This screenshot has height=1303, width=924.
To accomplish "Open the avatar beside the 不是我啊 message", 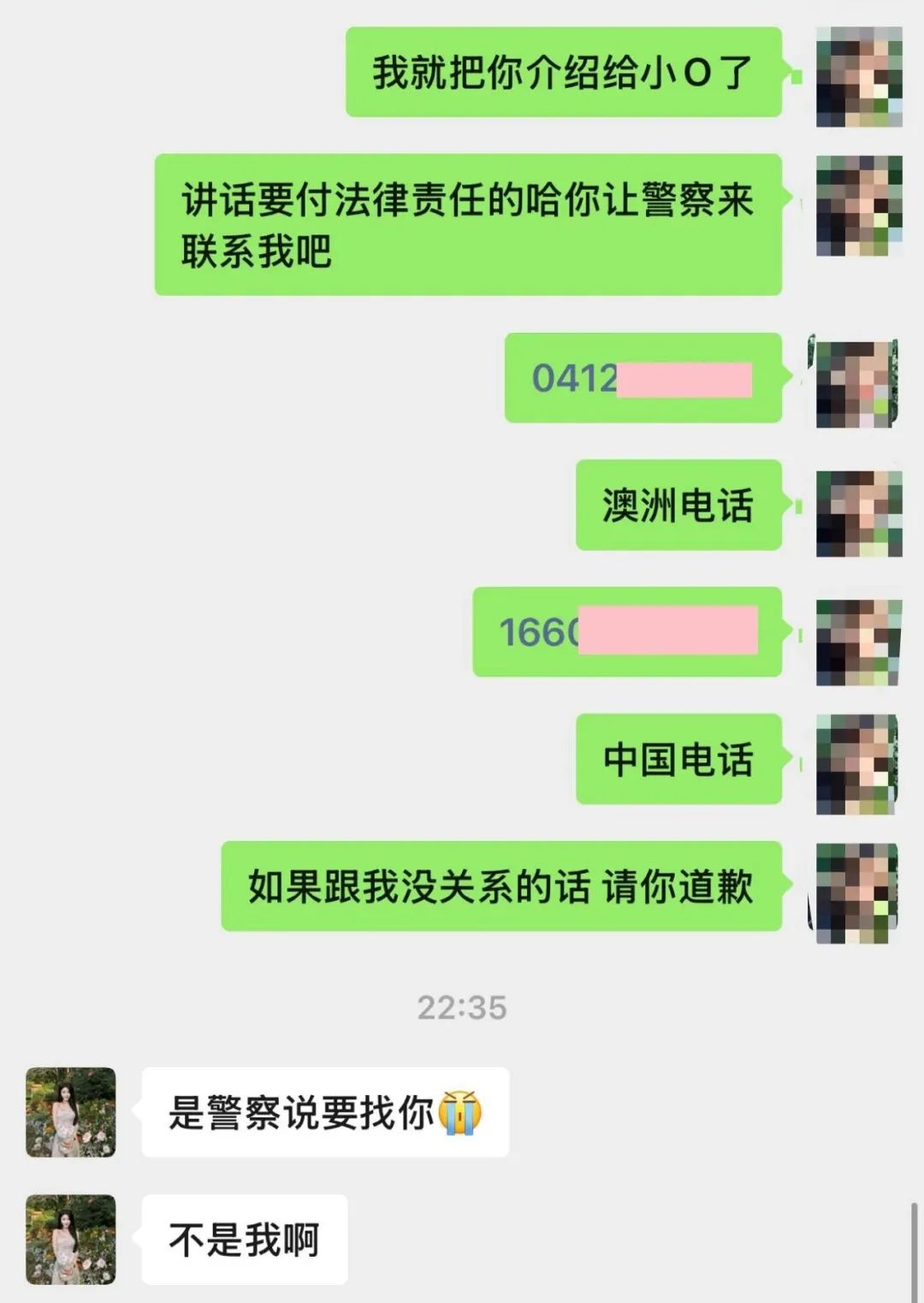I will tap(71, 1239).
